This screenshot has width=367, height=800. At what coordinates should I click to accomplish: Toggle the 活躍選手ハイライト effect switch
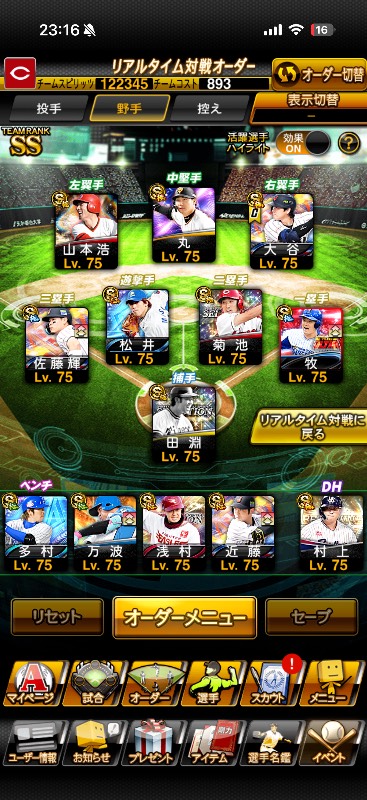[x=303, y=144]
